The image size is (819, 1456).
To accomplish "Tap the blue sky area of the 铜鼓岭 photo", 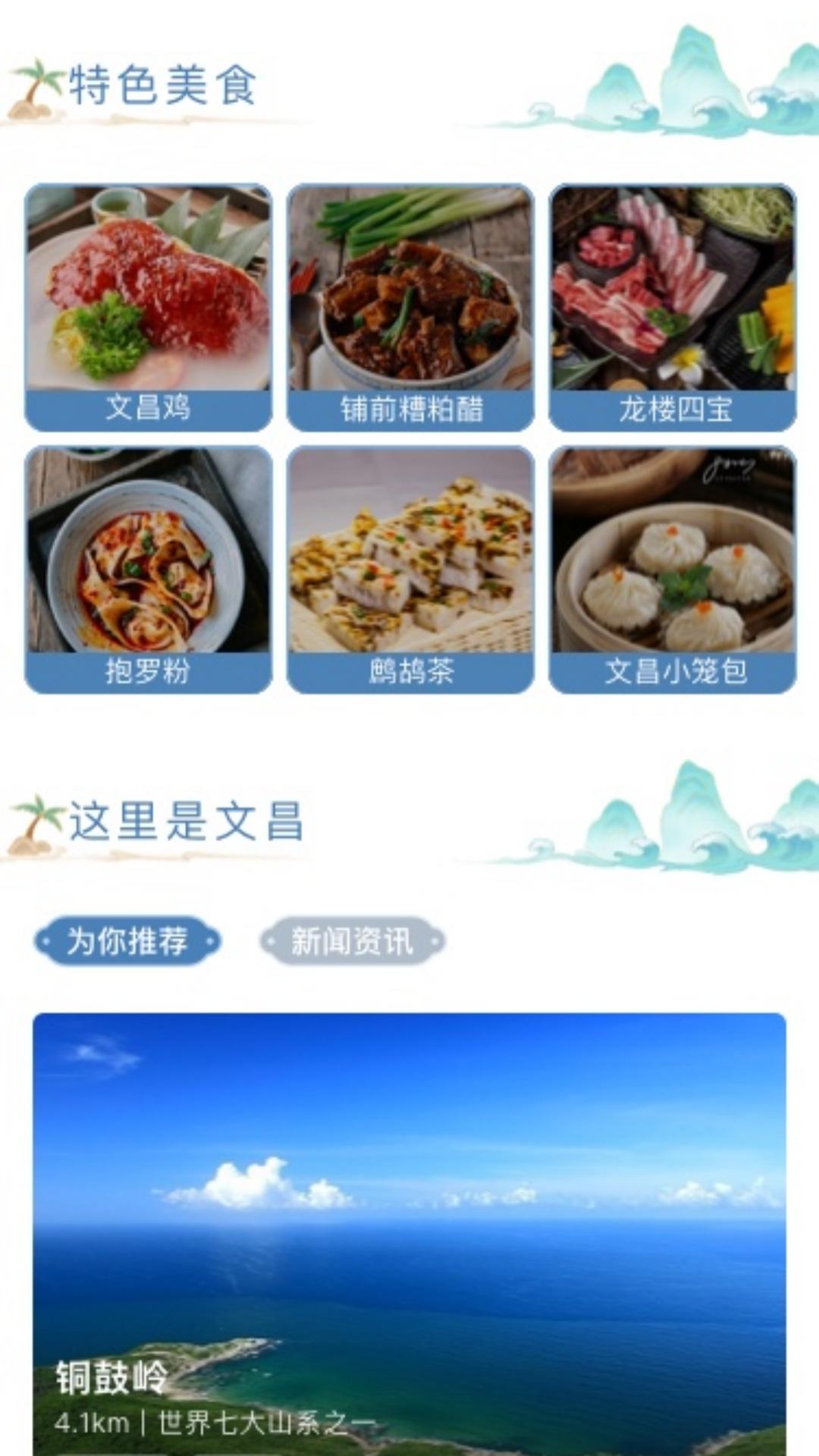I will click(409, 1100).
